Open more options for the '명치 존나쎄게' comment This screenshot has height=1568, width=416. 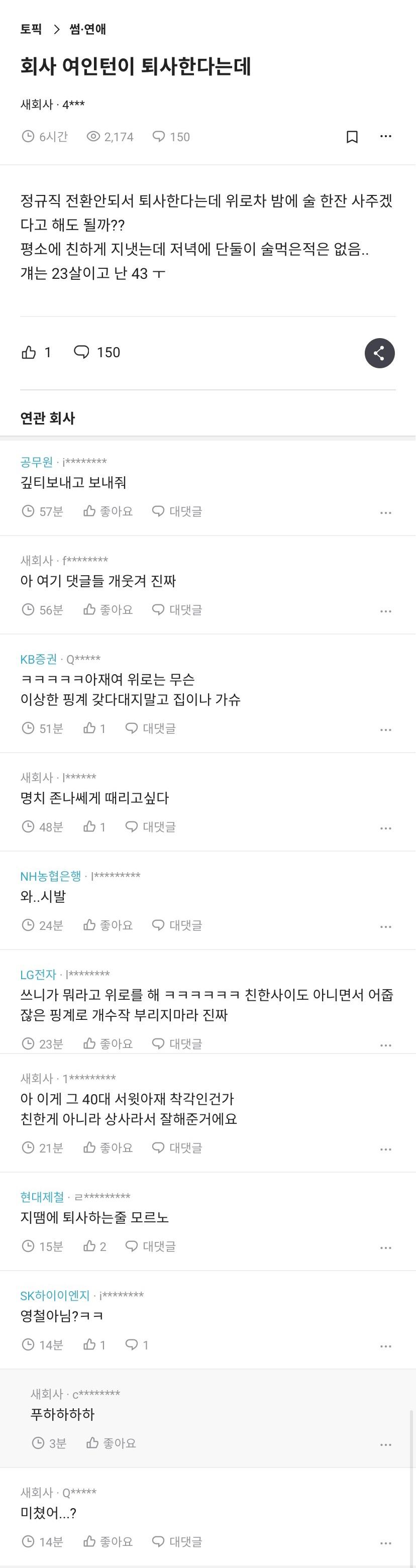click(x=385, y=828)
